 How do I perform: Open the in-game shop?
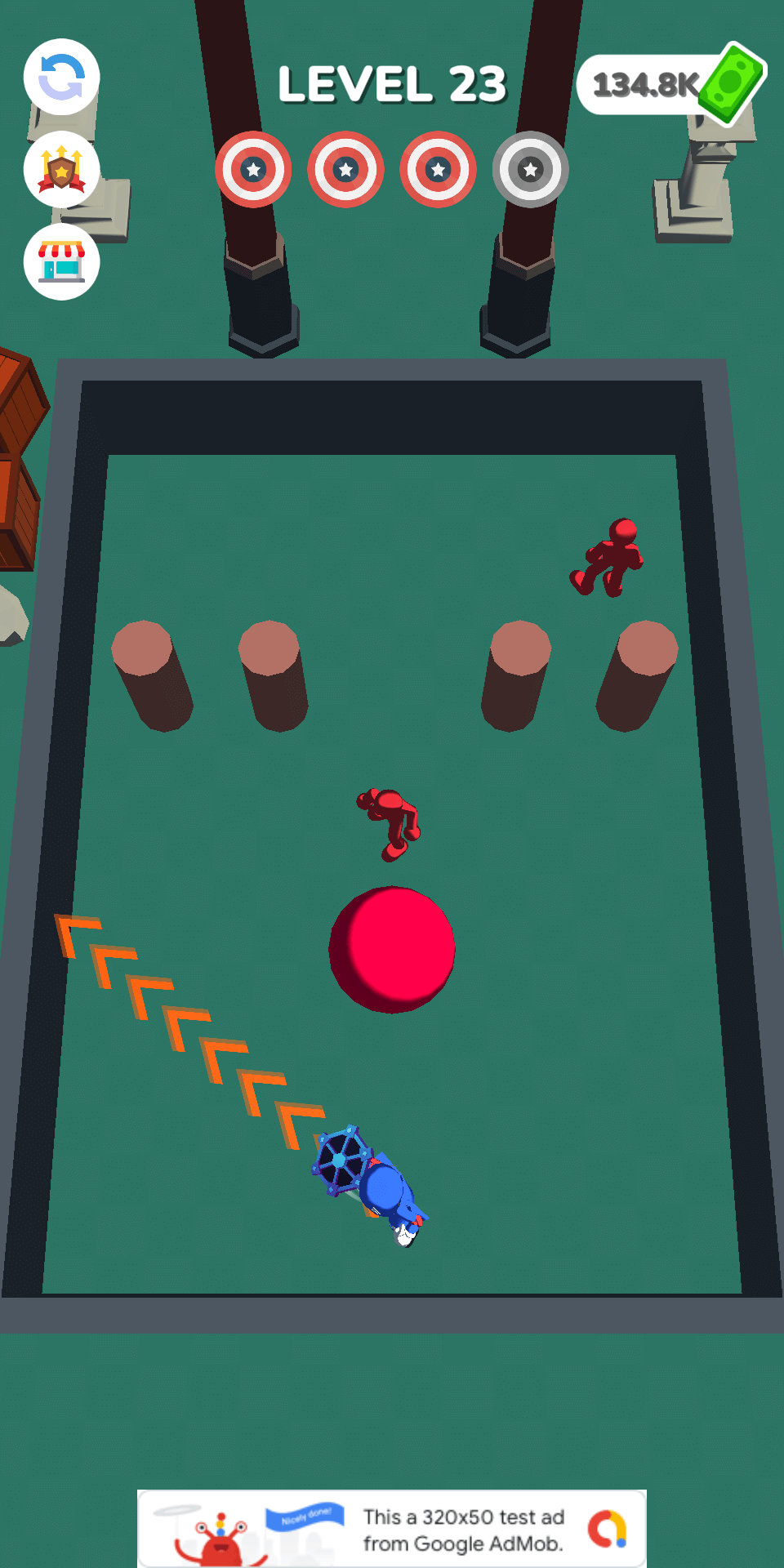click(62, 262)
